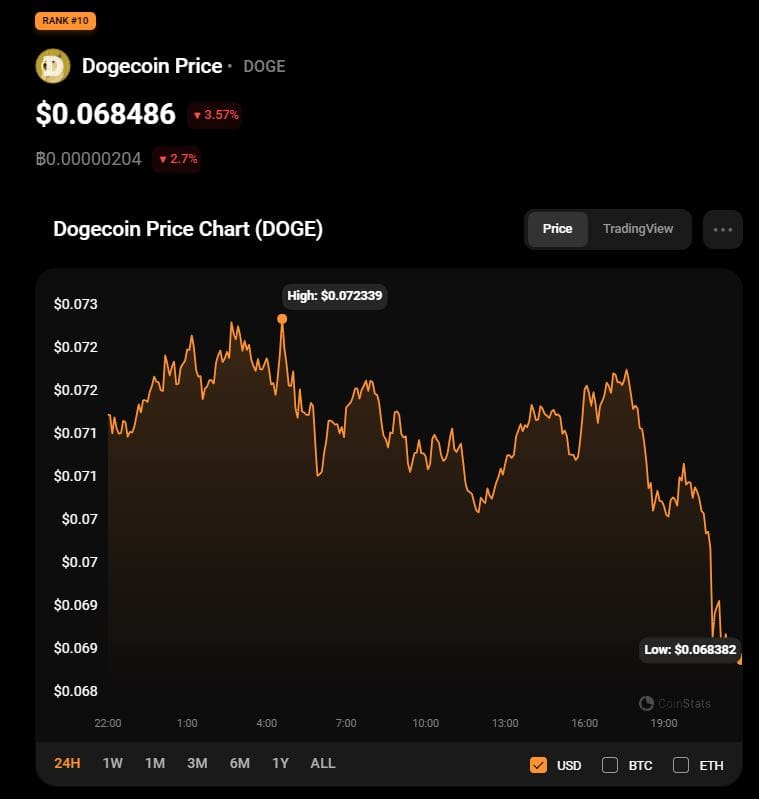This screenshot has width=759, height=799.
Task: Enable the BTC price checkbox
Action: [609, 765]
